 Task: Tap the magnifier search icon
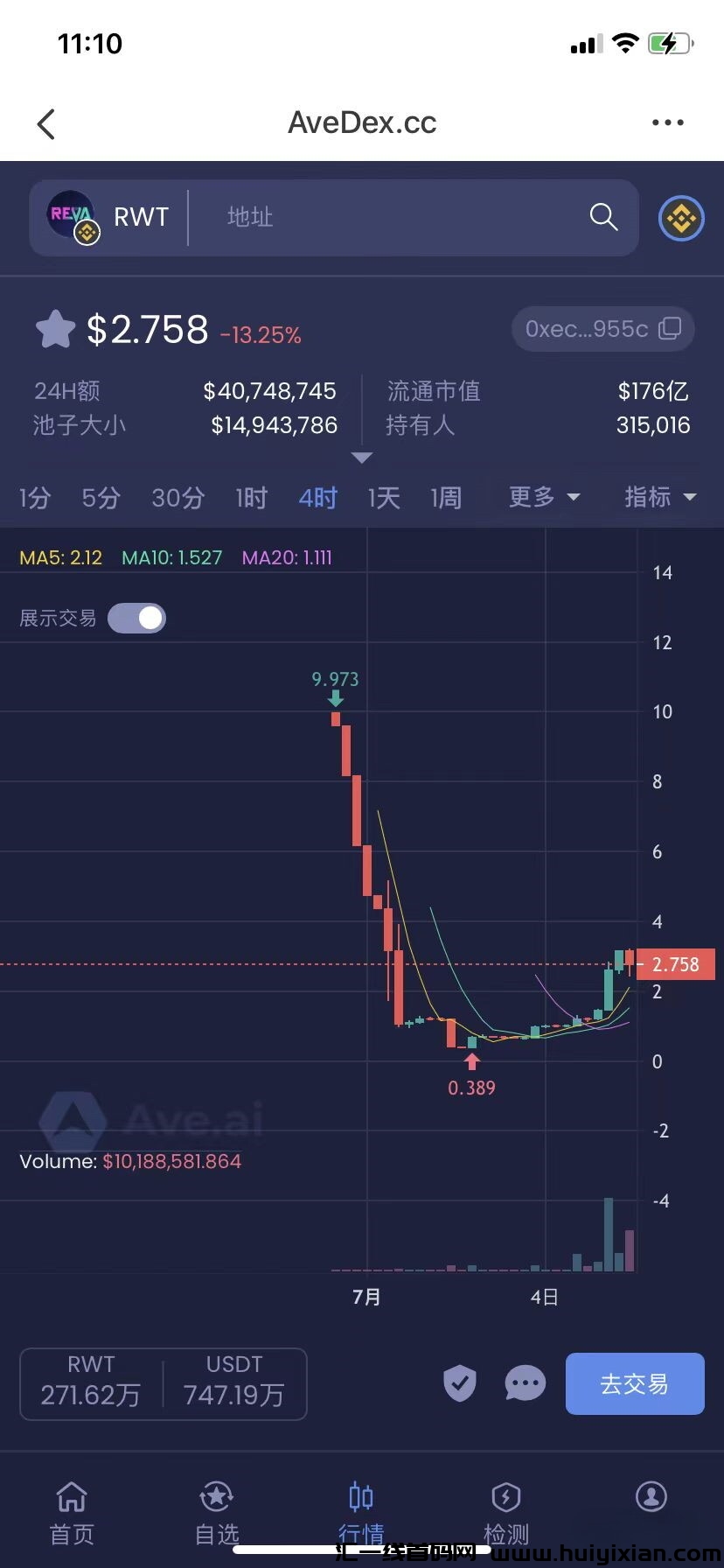click(x=603, y=217)
